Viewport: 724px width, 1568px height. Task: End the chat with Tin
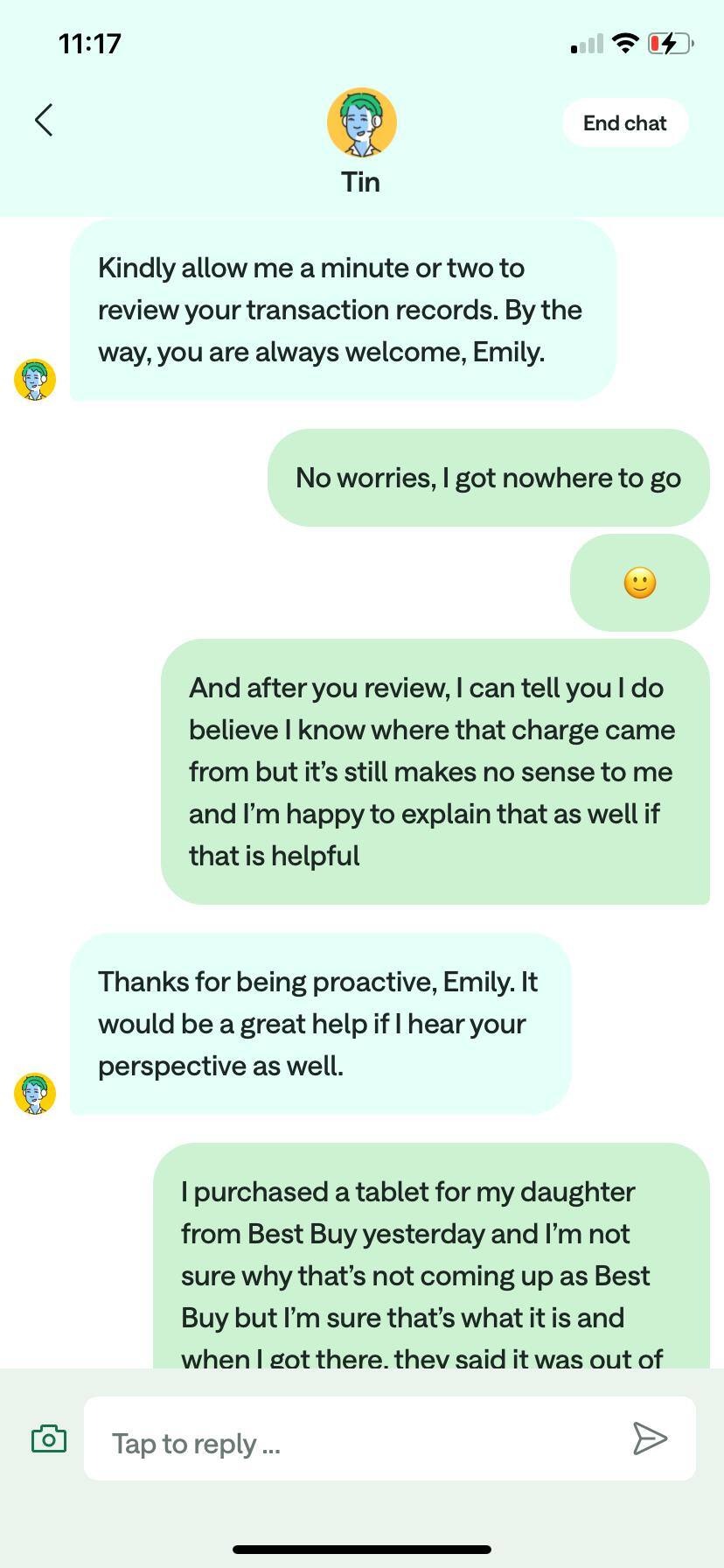[x=624, y=123]
